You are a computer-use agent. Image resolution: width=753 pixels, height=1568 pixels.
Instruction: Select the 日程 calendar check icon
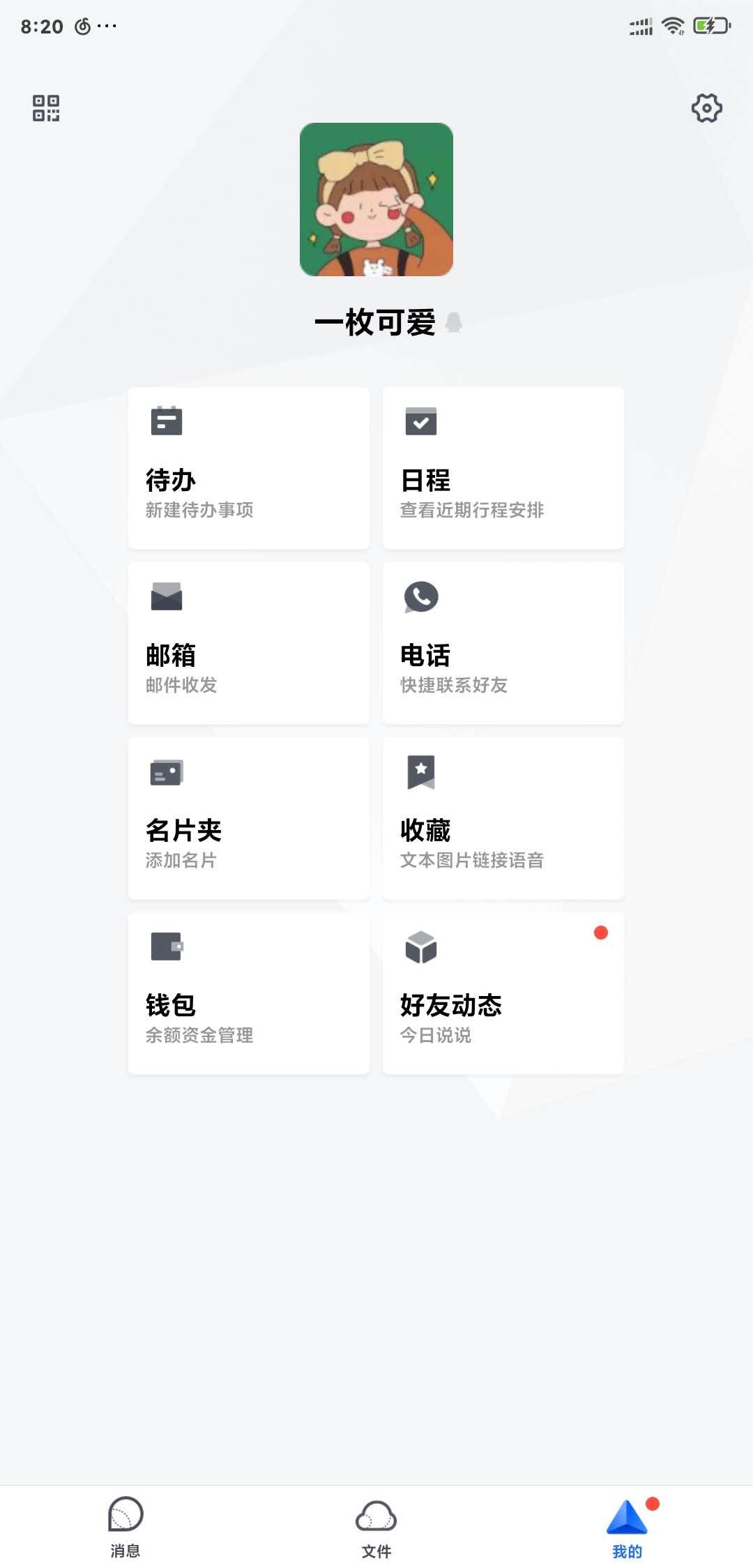point(421,422)
